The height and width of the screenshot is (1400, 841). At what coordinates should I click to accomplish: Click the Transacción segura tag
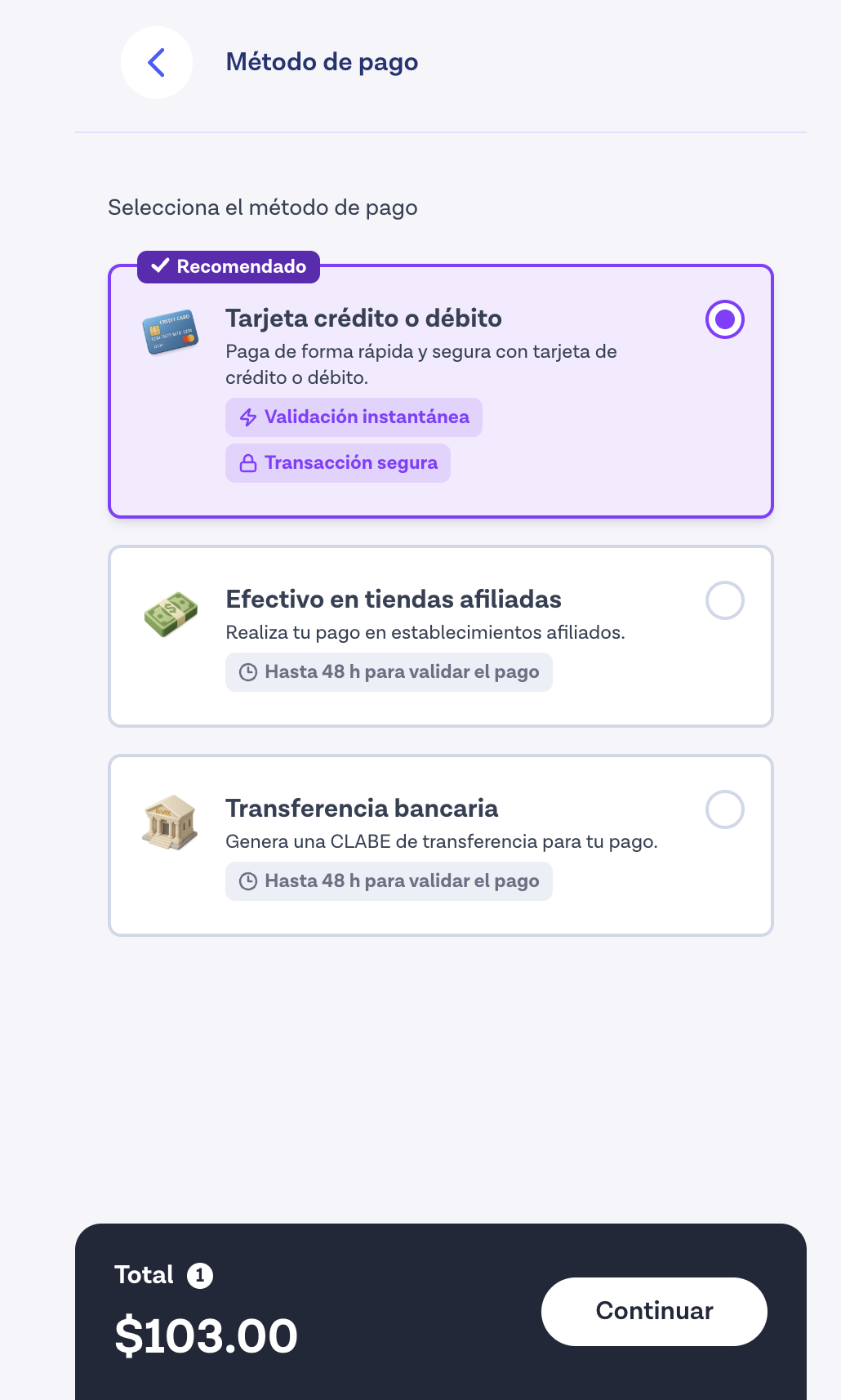coord(338,463)
